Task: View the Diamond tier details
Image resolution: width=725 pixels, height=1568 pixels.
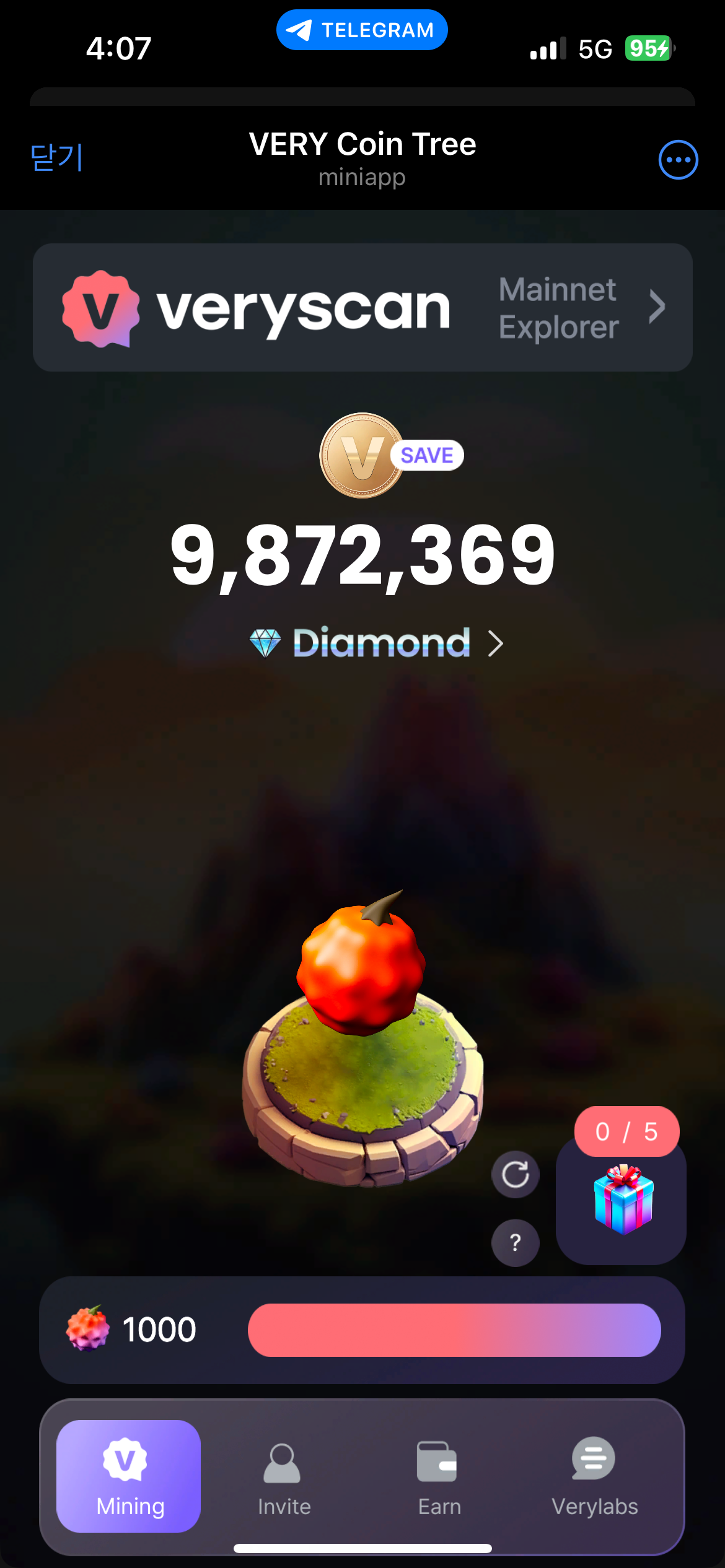Action: point(377,643)
